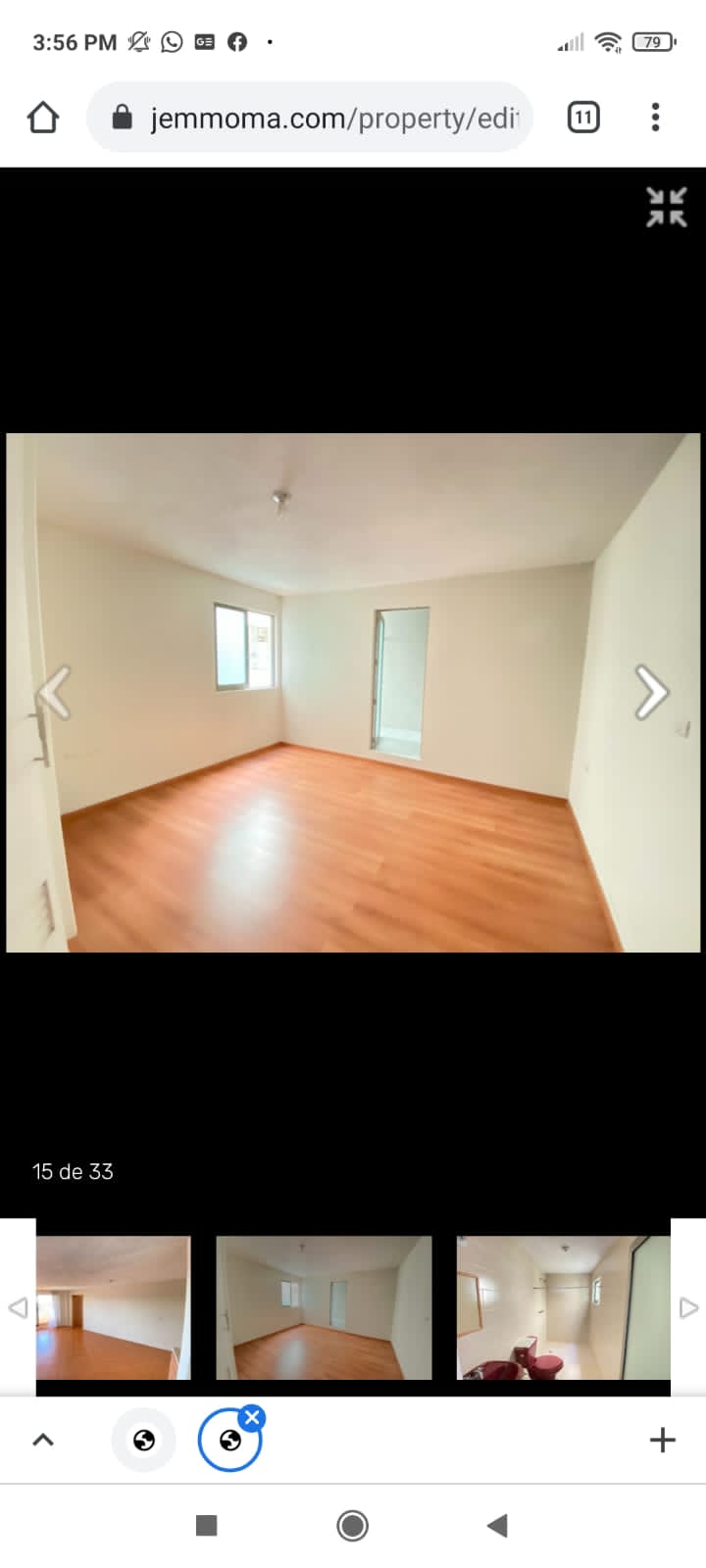706x1568 pixels.
Task: Add a new browser tab
Action: [663, 1440]
